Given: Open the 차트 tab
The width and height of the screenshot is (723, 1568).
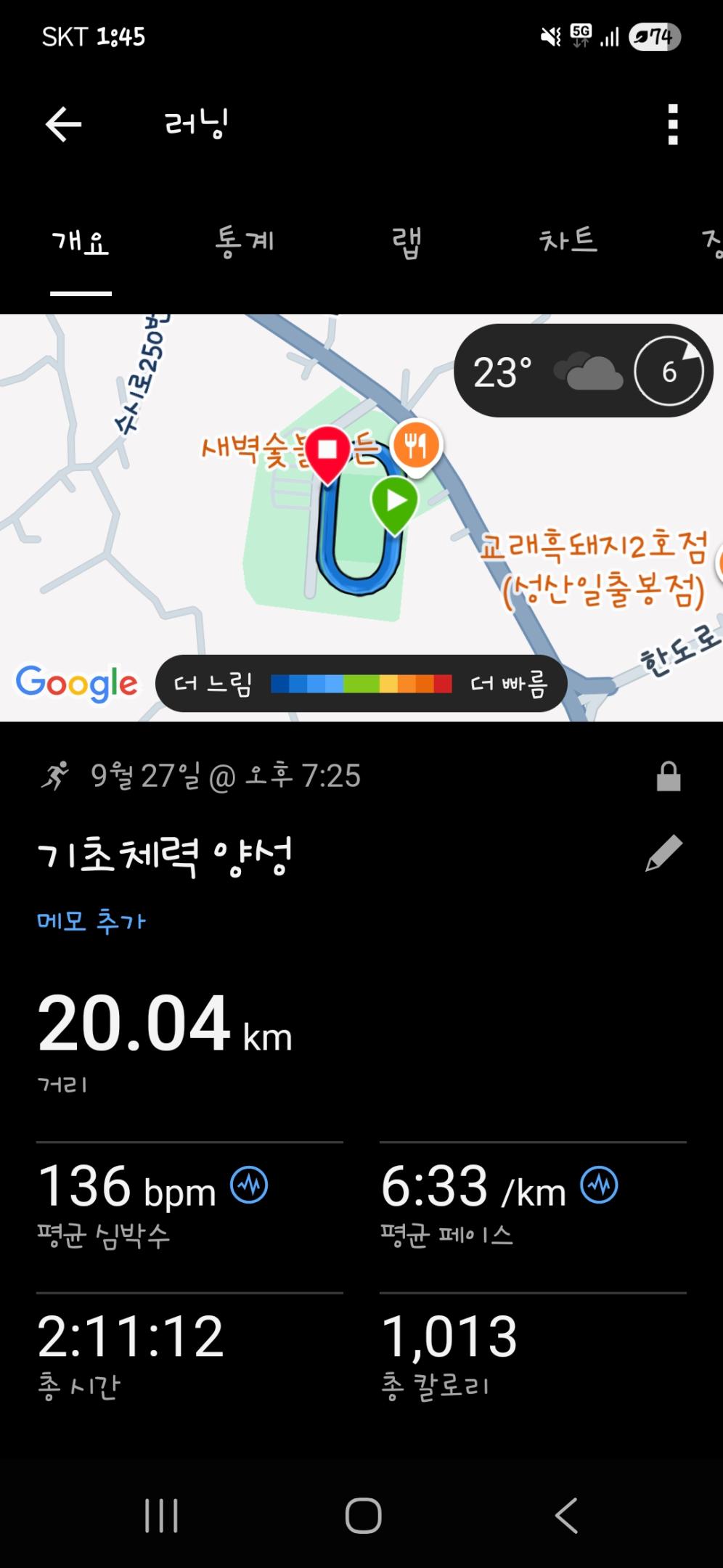Looking at the screenshot, I should point(568,242).
